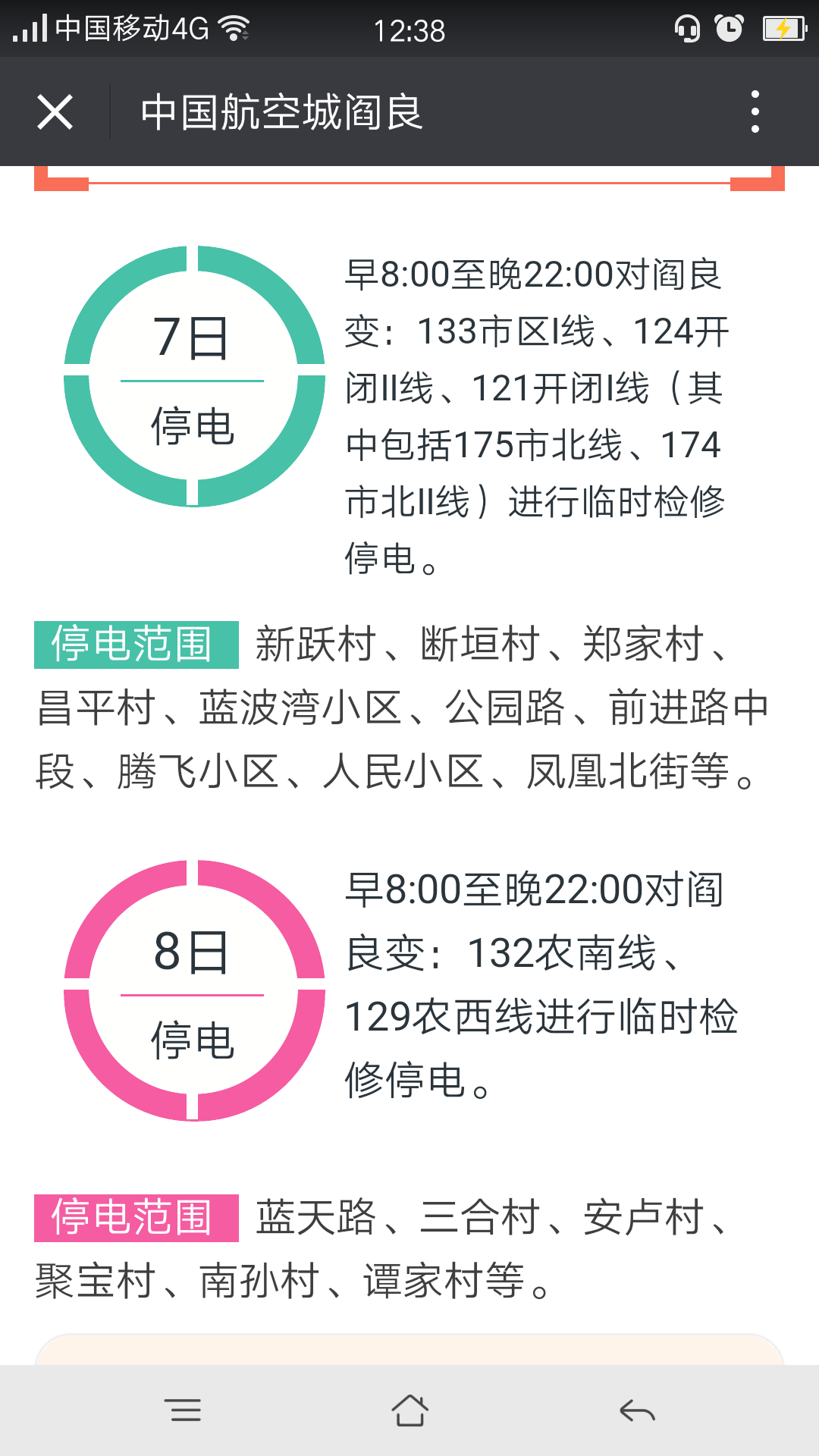Open the three-dot overflow menu
Screen dimensions: 819x1456
tap(755, 112)
